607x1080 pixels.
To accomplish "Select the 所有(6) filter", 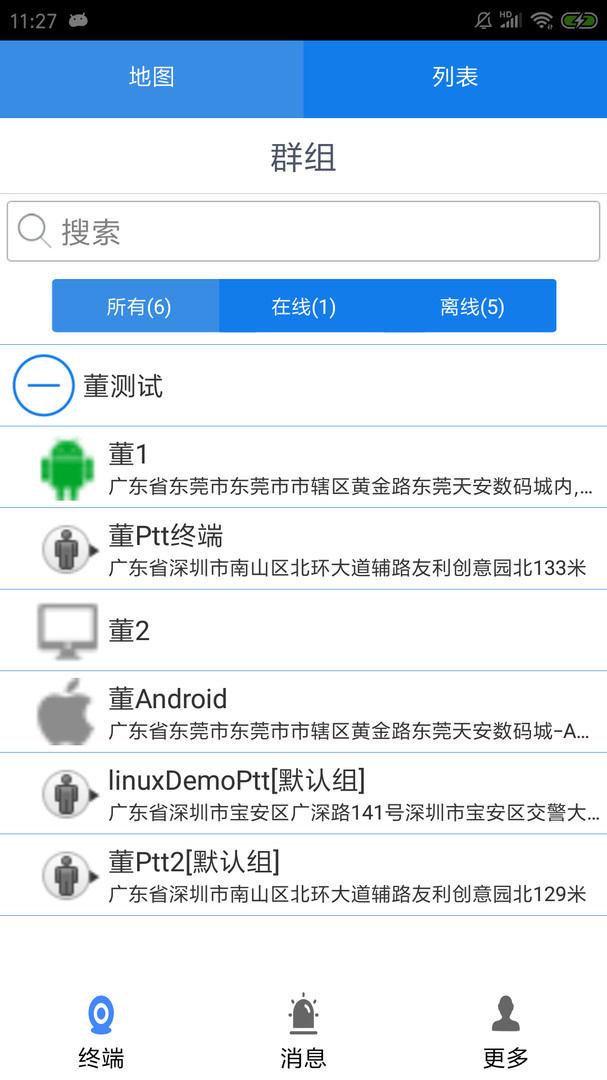I will [x=136, y=306].
